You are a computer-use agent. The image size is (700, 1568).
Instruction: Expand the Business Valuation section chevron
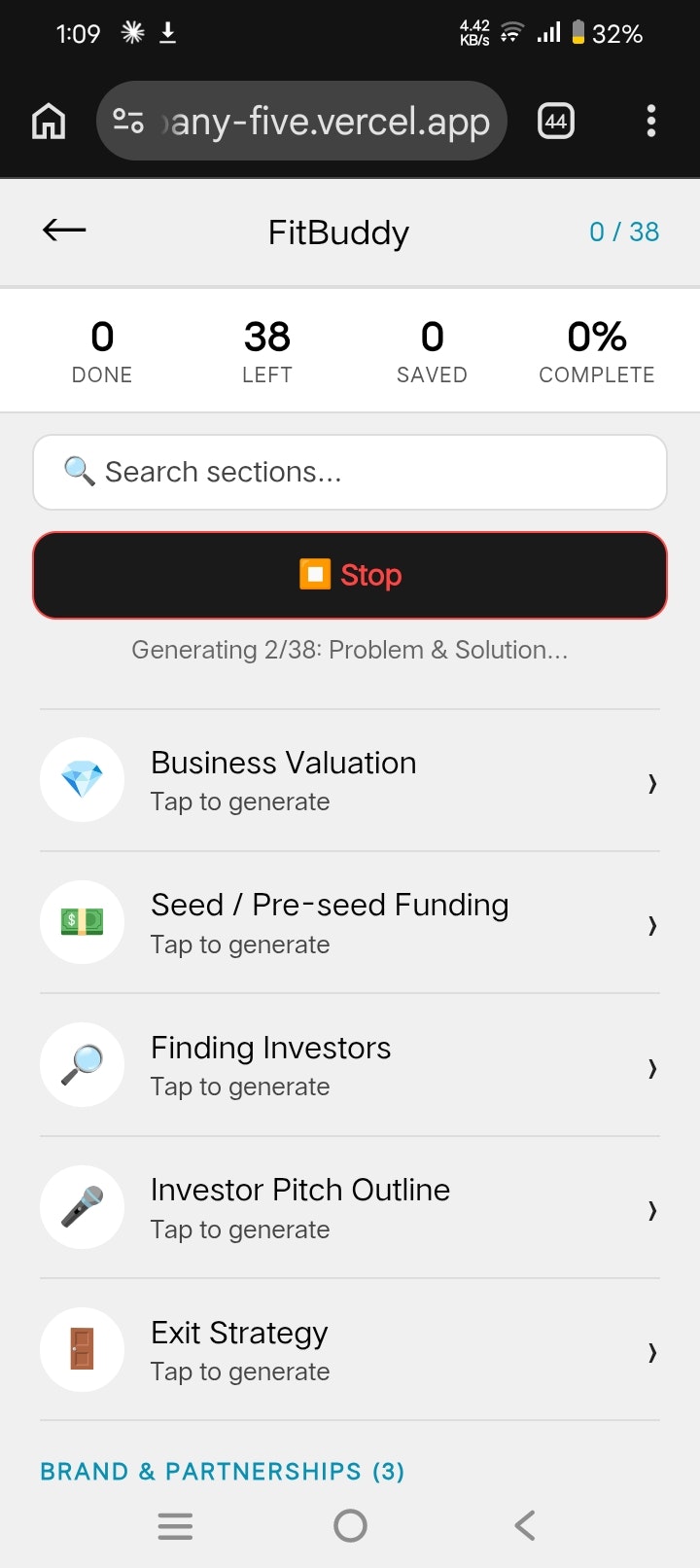(x=651, y=784)
